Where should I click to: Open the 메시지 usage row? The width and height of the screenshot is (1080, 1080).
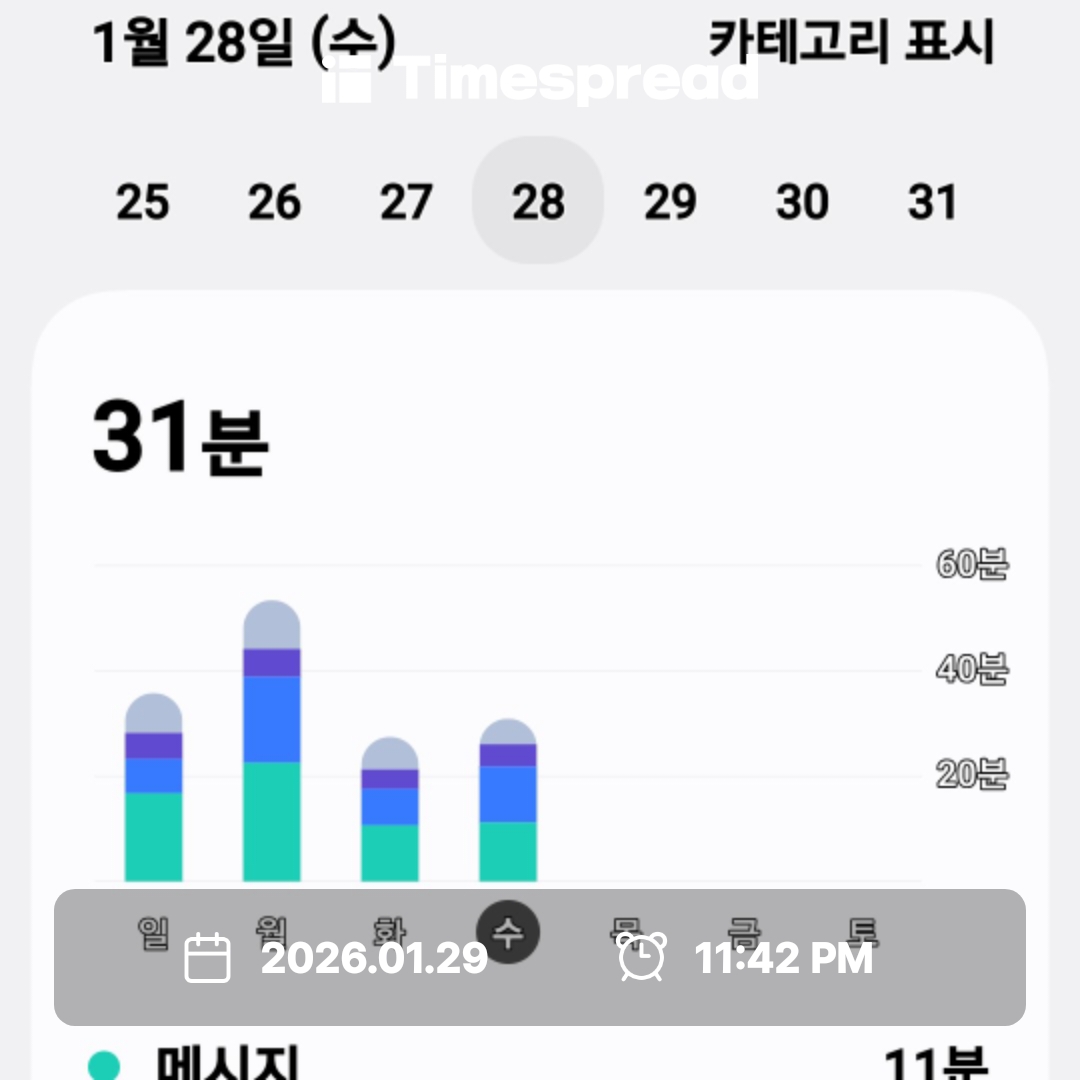[x=540, y=1062]
